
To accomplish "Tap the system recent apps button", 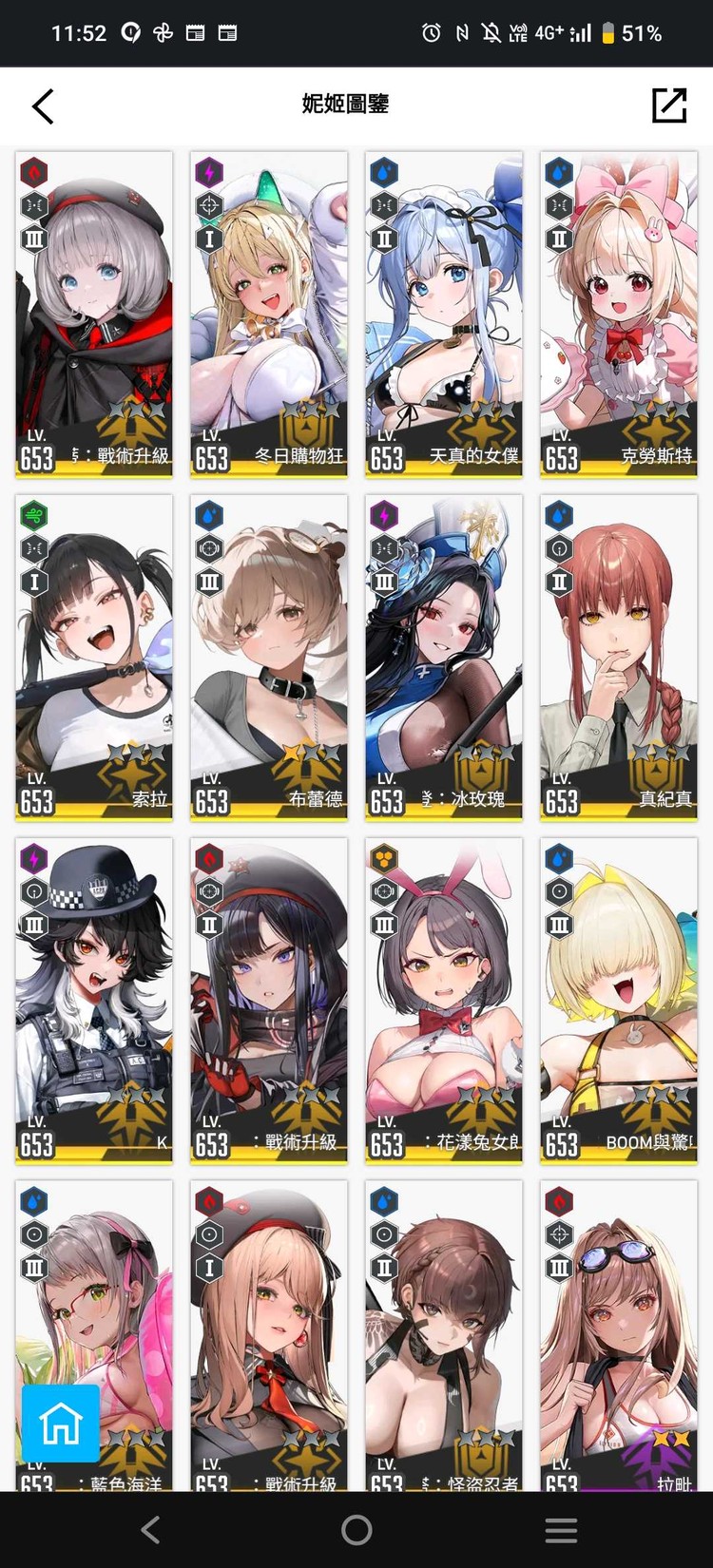I will 561,1530.
